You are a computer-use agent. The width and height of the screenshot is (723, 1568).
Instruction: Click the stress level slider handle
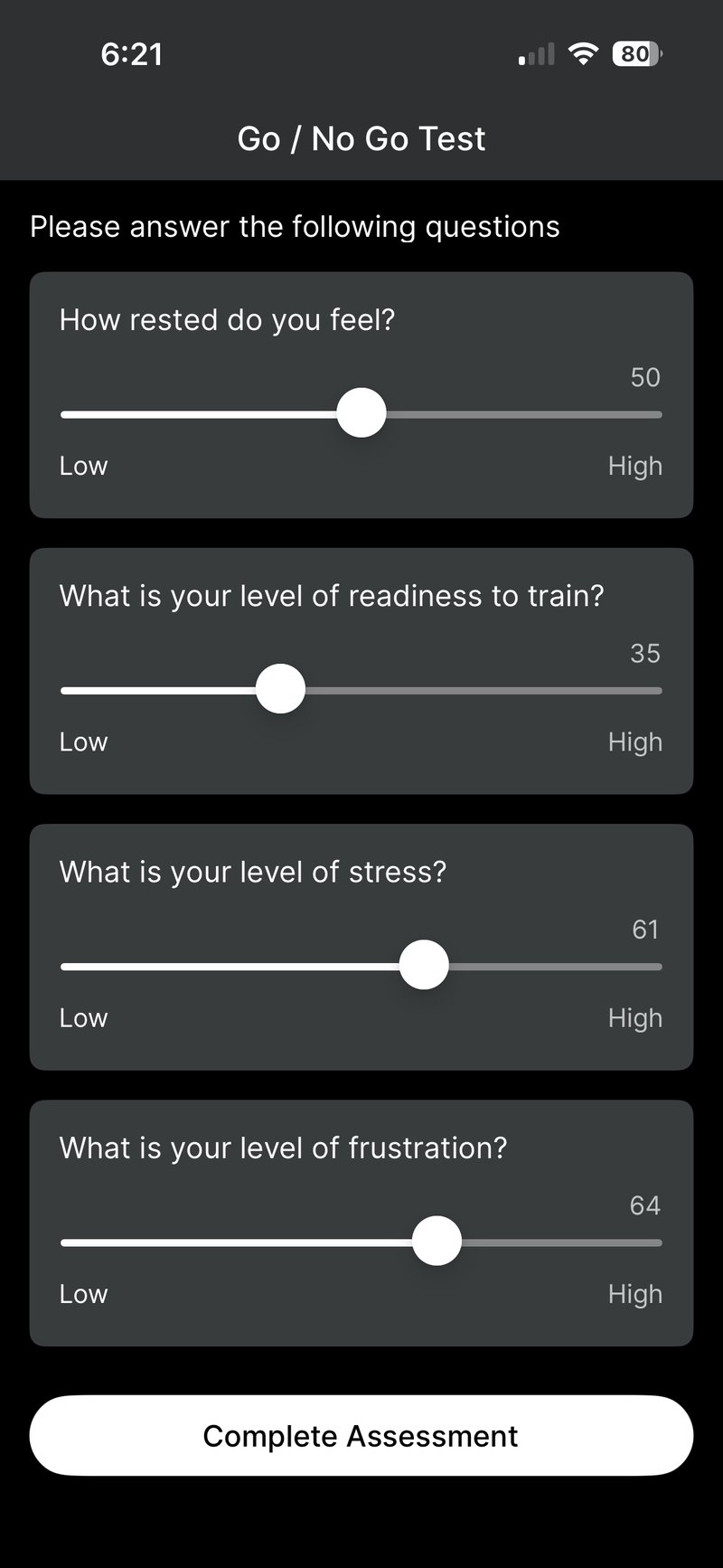click(x=424, y=965)
